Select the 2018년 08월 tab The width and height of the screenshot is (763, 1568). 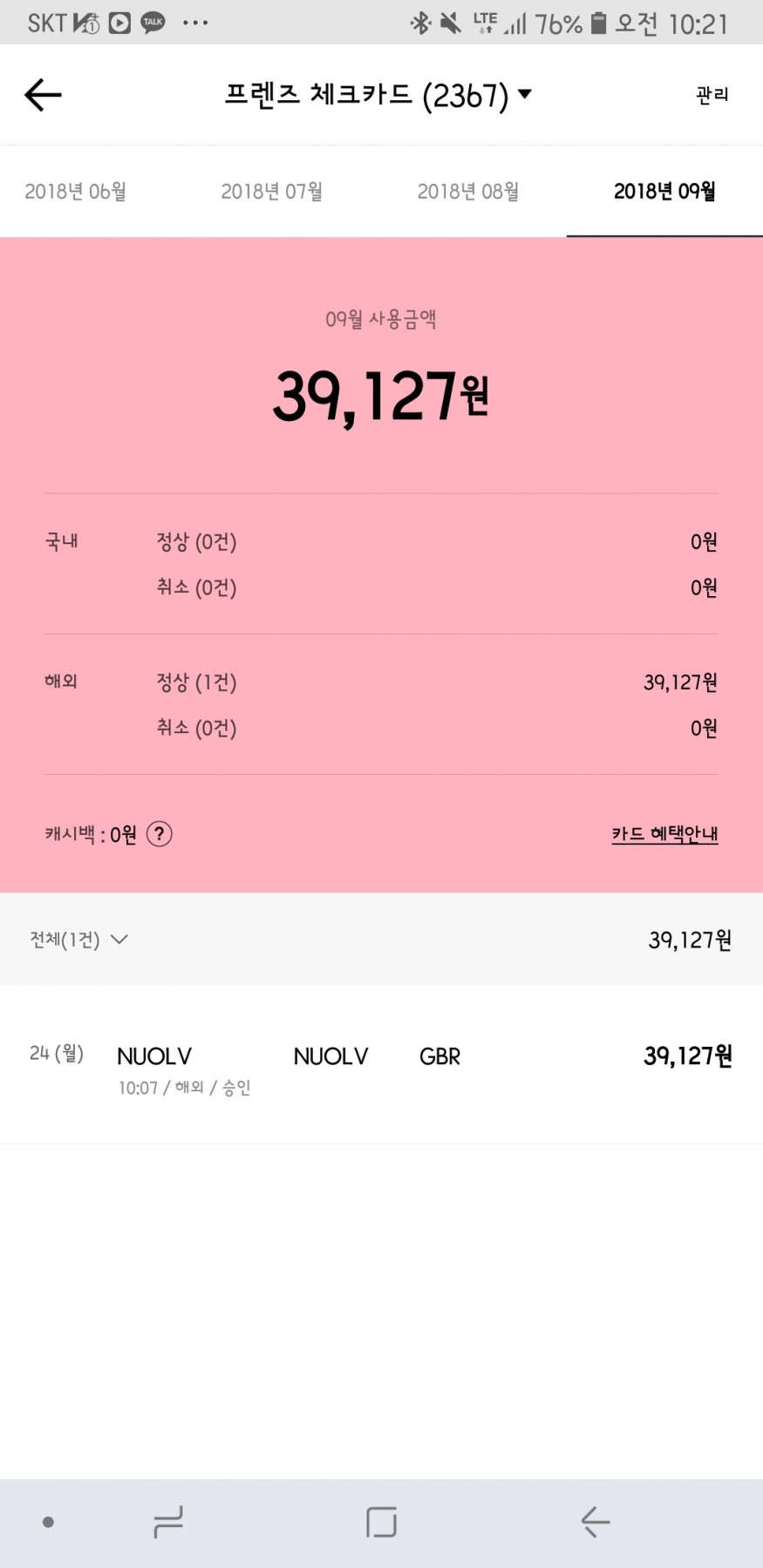click(x=467, y=191)
